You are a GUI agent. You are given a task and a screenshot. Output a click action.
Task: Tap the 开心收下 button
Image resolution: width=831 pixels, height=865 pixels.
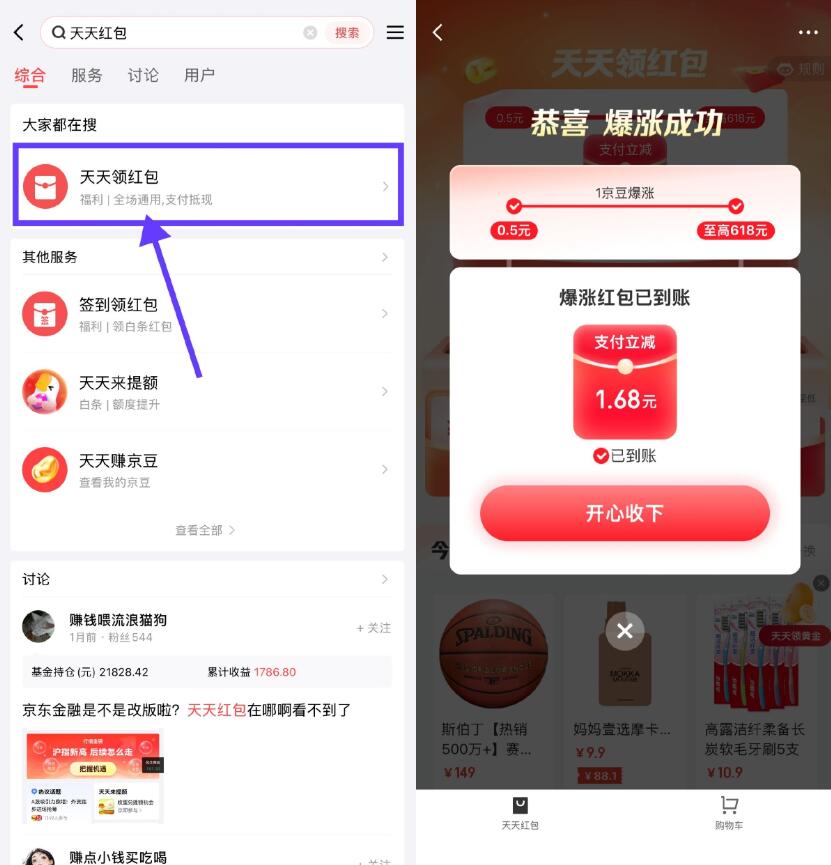[x=624, y=514]
